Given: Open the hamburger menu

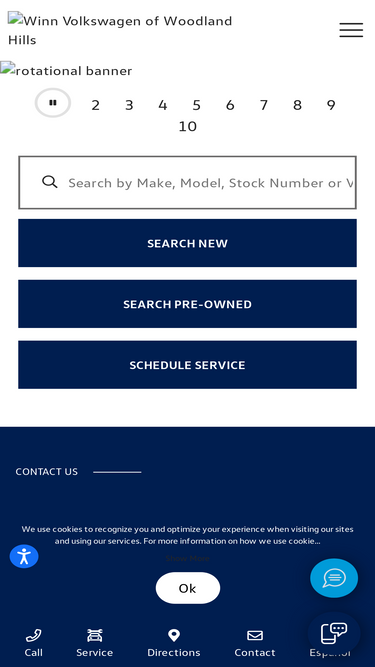Looking at the screenshot, I should [351, 30].
